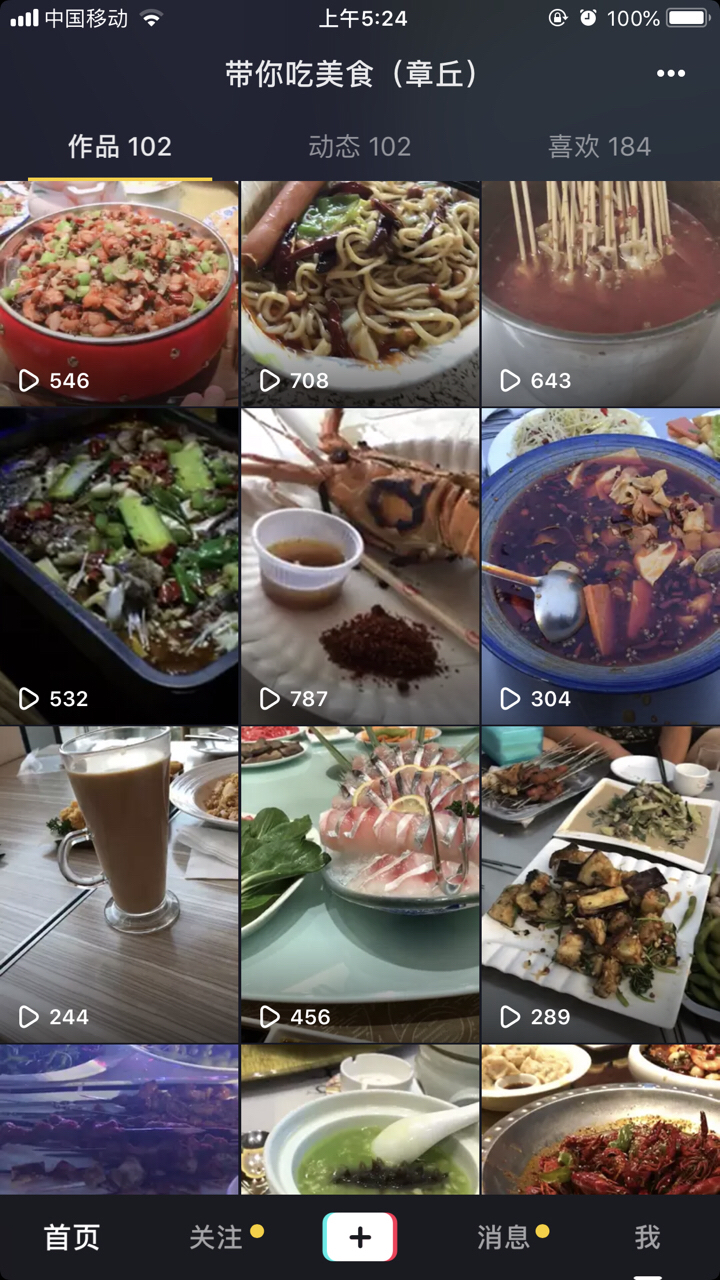Switch to the 我 profile tab
Screen dimensions: 720x1280
647,1238
